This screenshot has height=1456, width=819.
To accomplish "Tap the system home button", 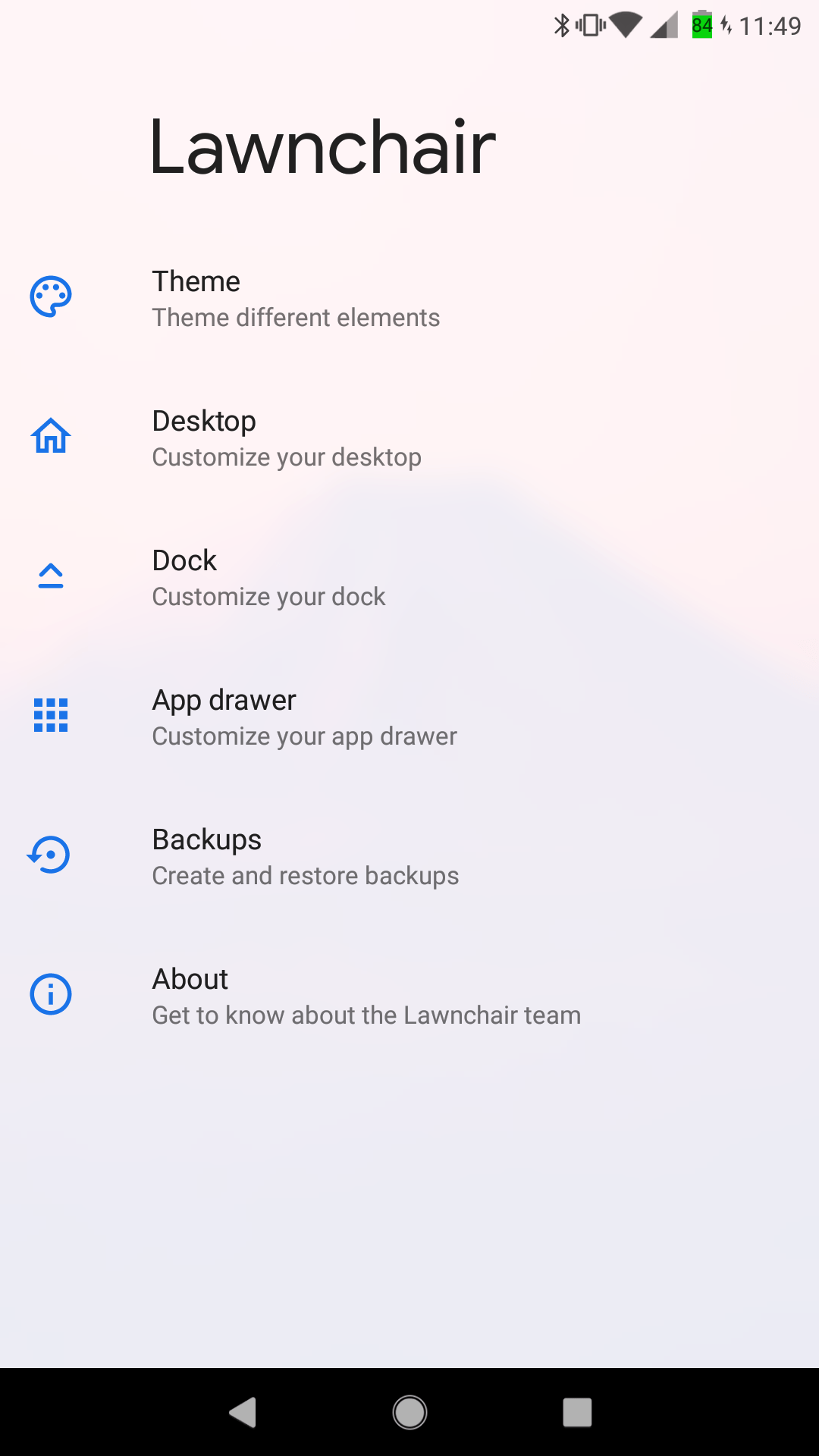I will point(409,1412).
